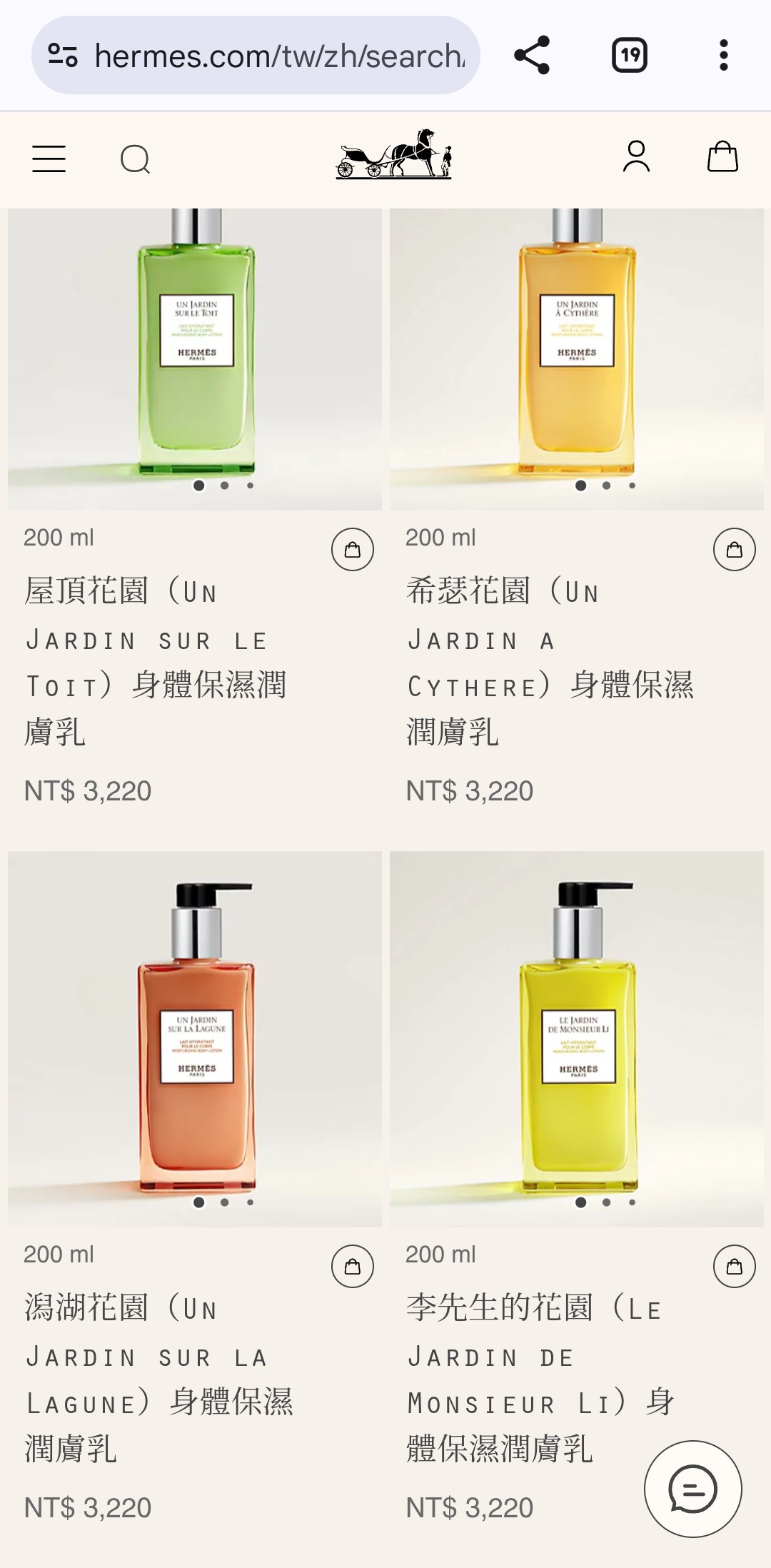Image resolution: width=771 pixels, height=1568 pixels.
Task: Open the orange Un Jardin à Cythère product
Action: pyautogui.click(x=577, y=359)
